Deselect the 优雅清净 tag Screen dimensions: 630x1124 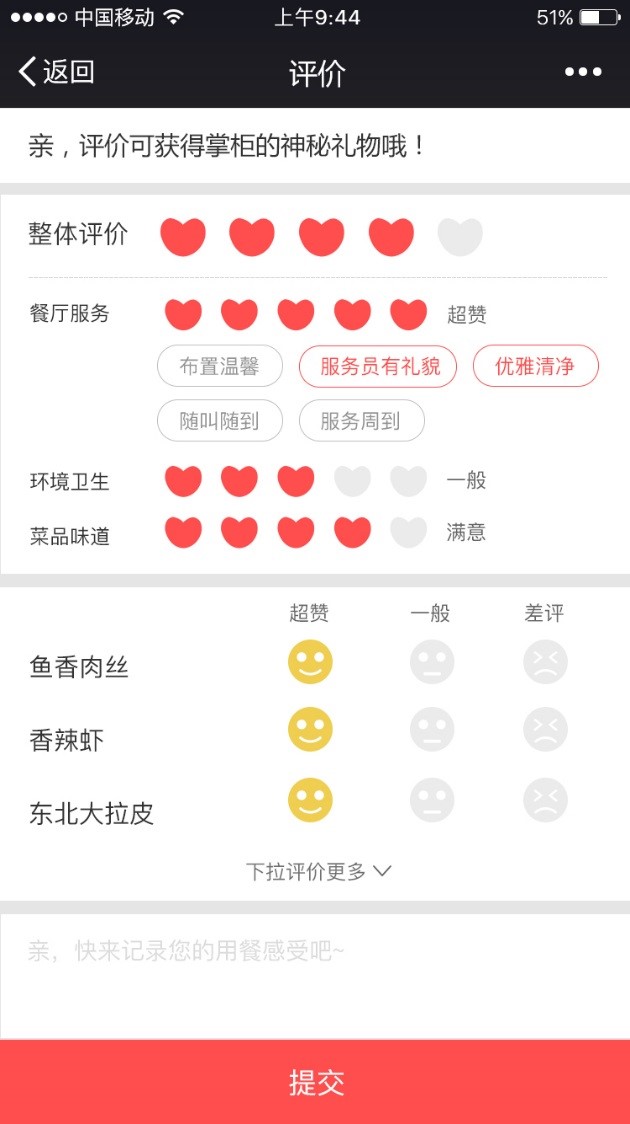point(535,366)
